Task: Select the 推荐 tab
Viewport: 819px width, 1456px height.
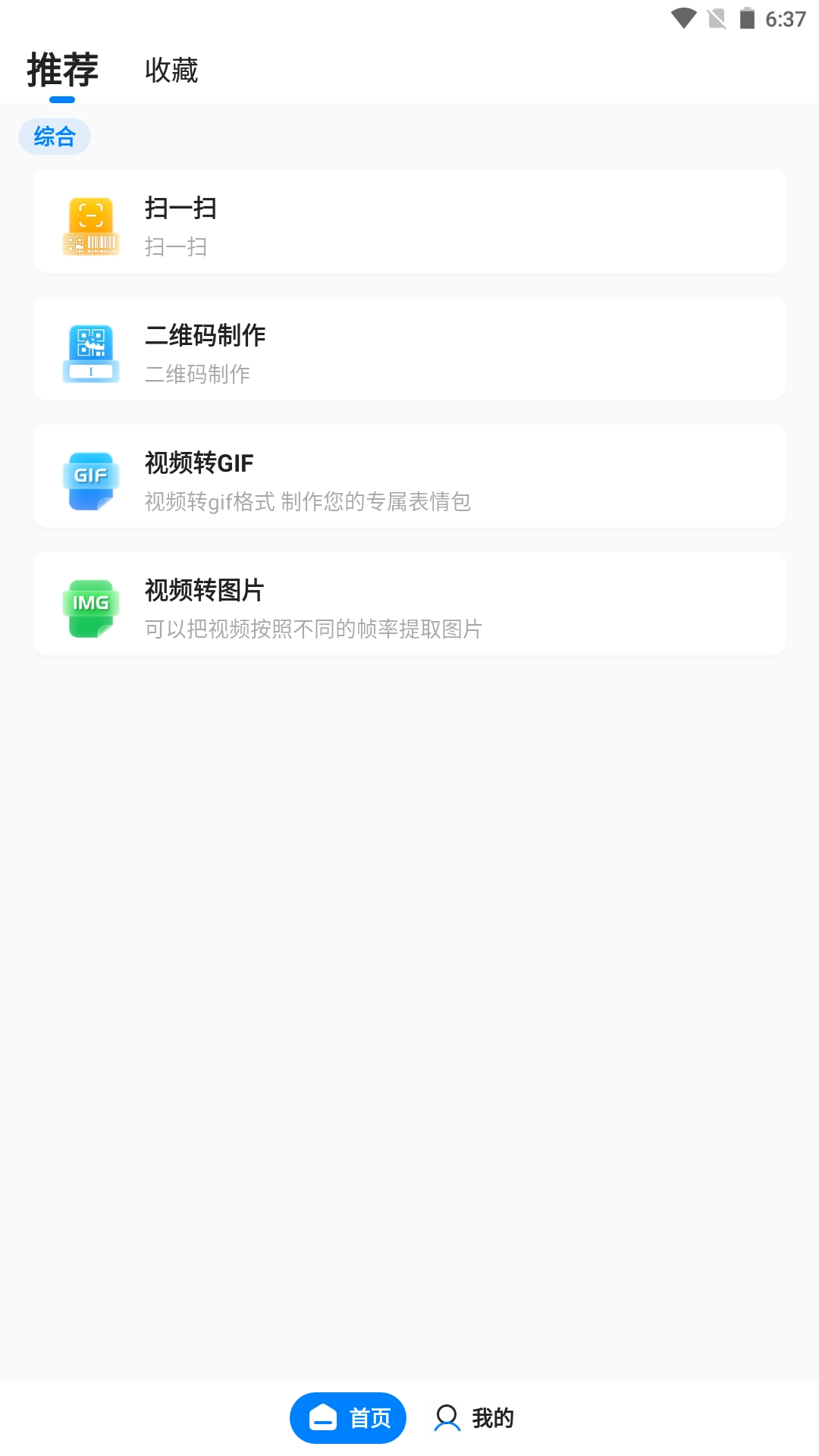Action: coord(62,71)
